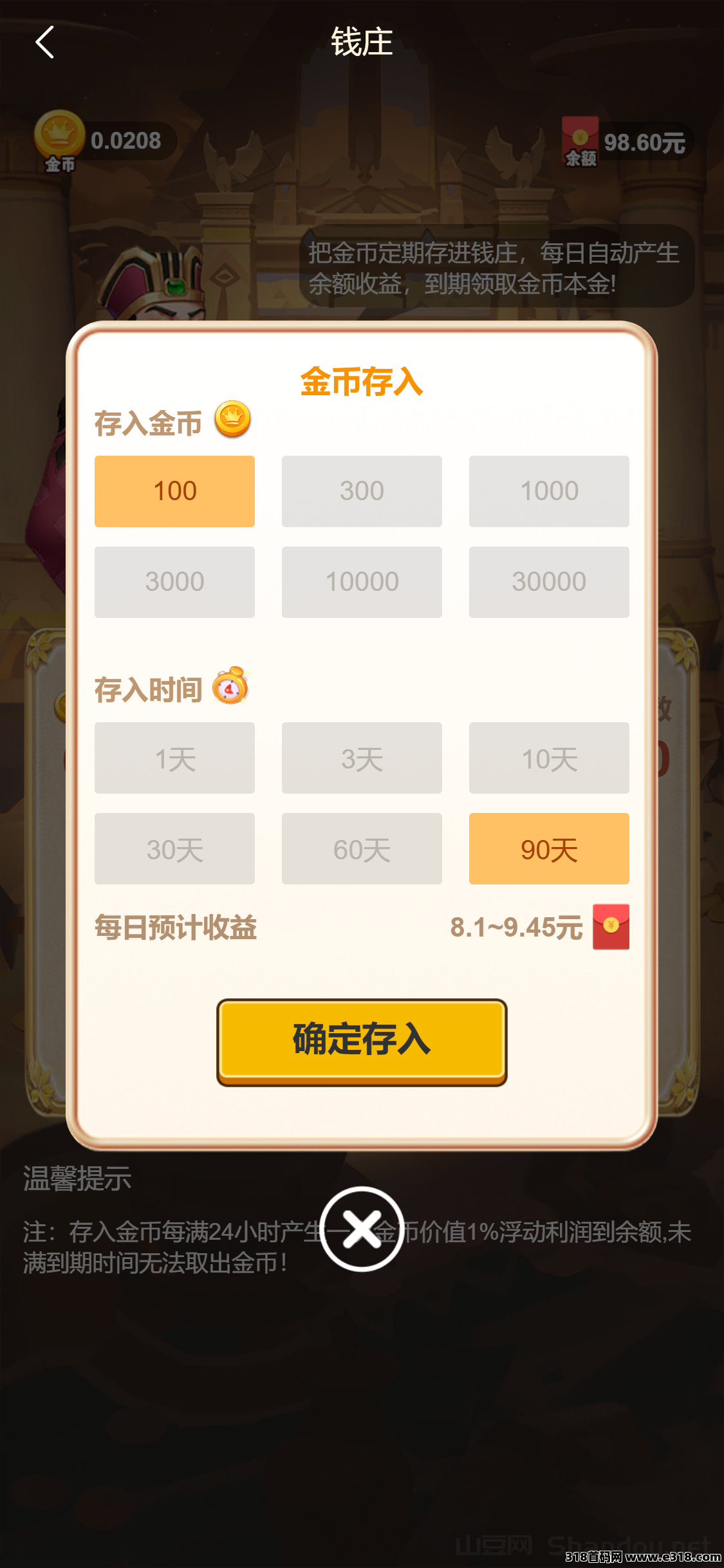Confirm deposit with 确定存入 button
This screenshot has height=1568, width=724.
362,1040
